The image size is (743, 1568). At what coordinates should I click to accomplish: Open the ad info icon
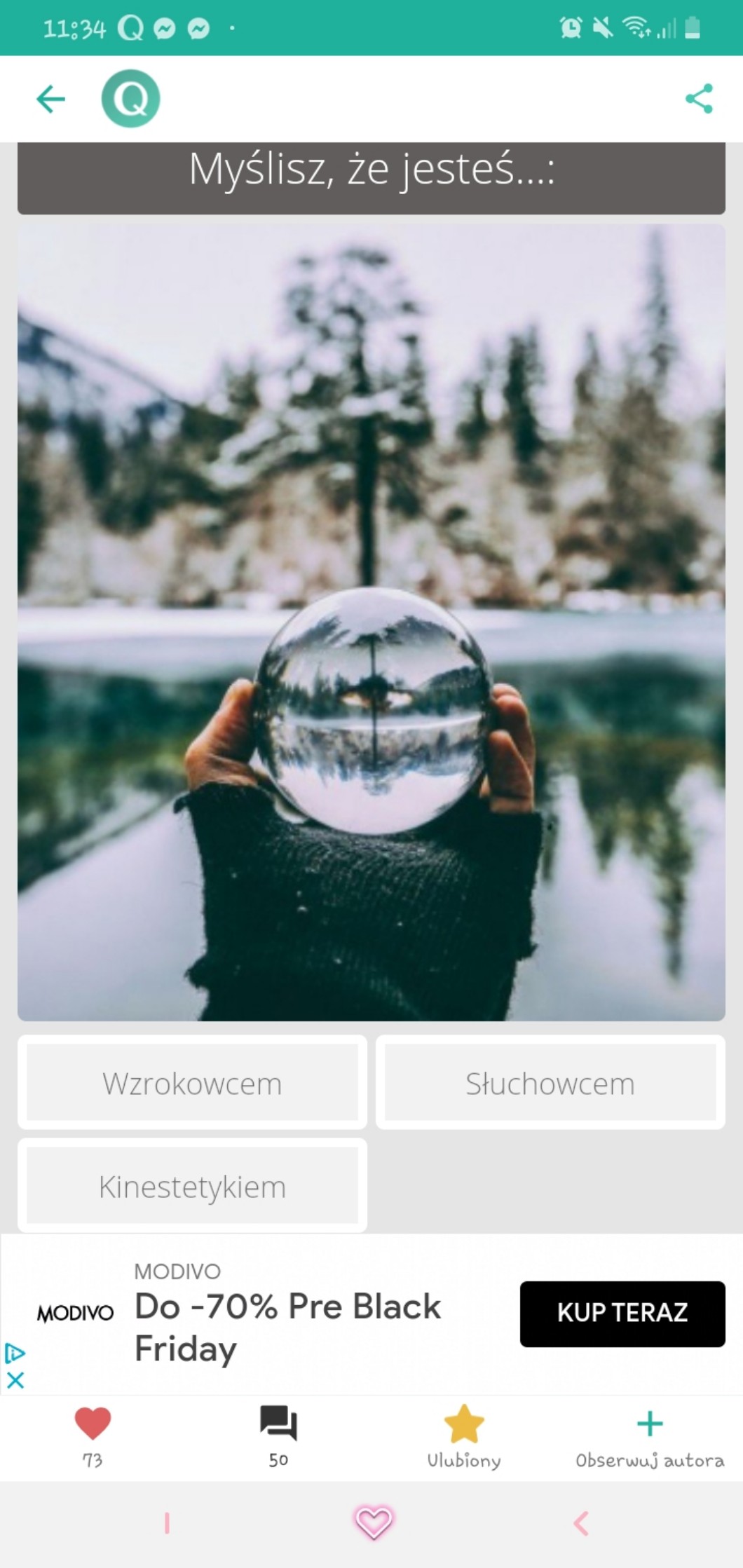click(x=15, y=1353)
